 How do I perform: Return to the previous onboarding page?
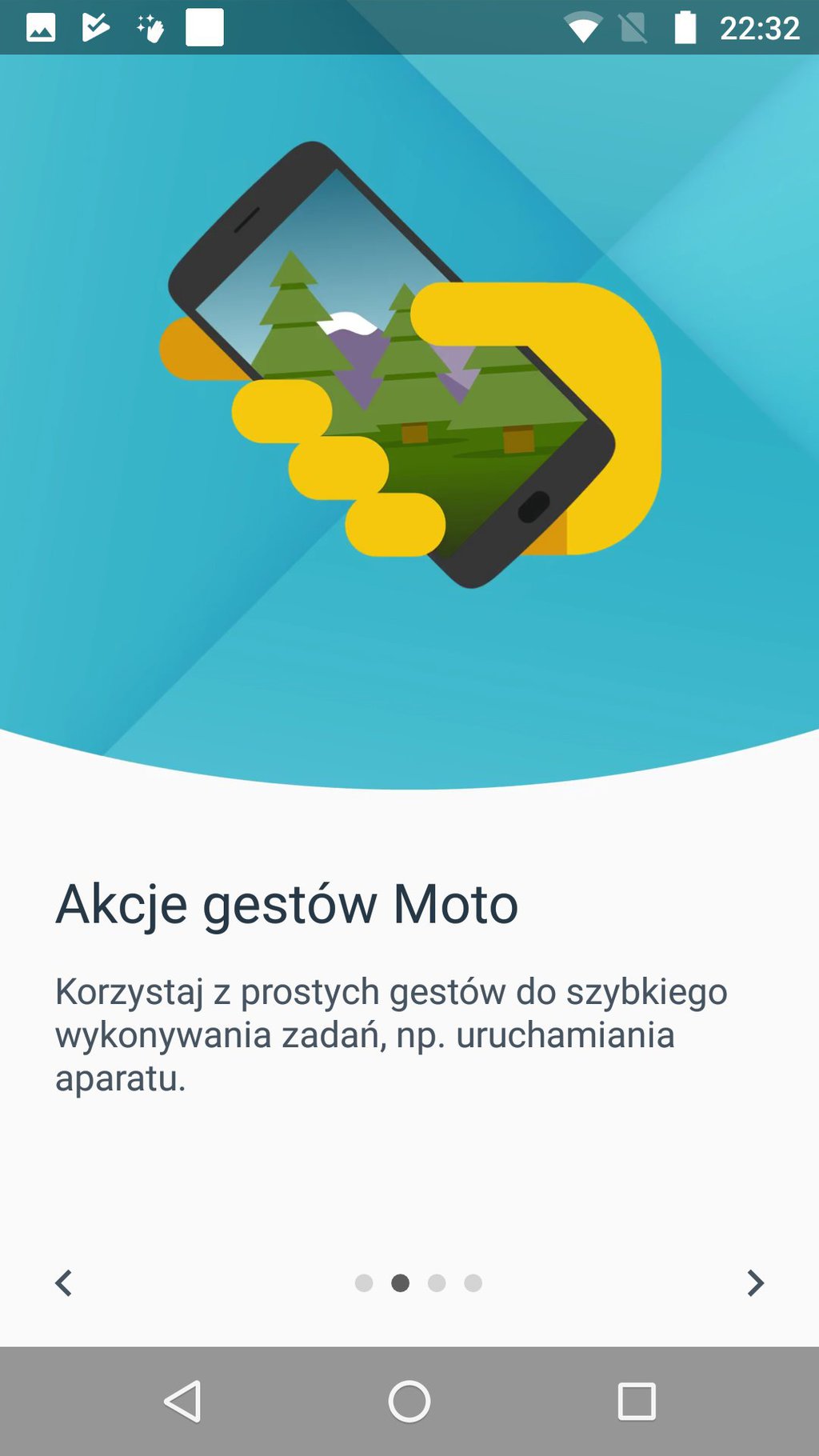click(x=64, y=1282)
